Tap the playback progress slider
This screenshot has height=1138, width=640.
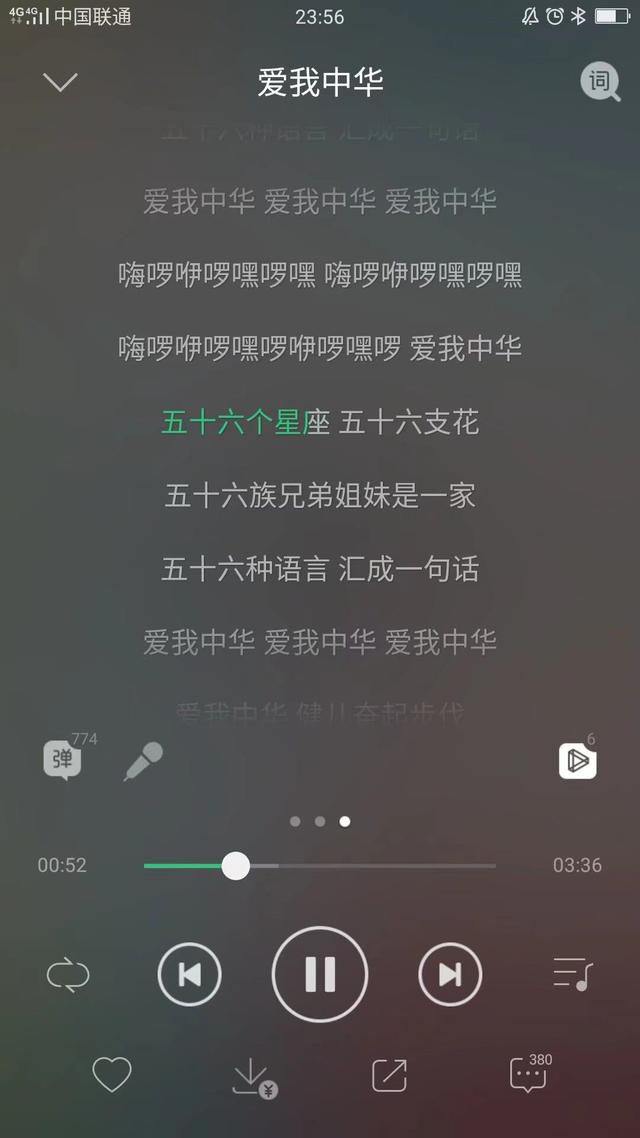[x=320, y=865]
